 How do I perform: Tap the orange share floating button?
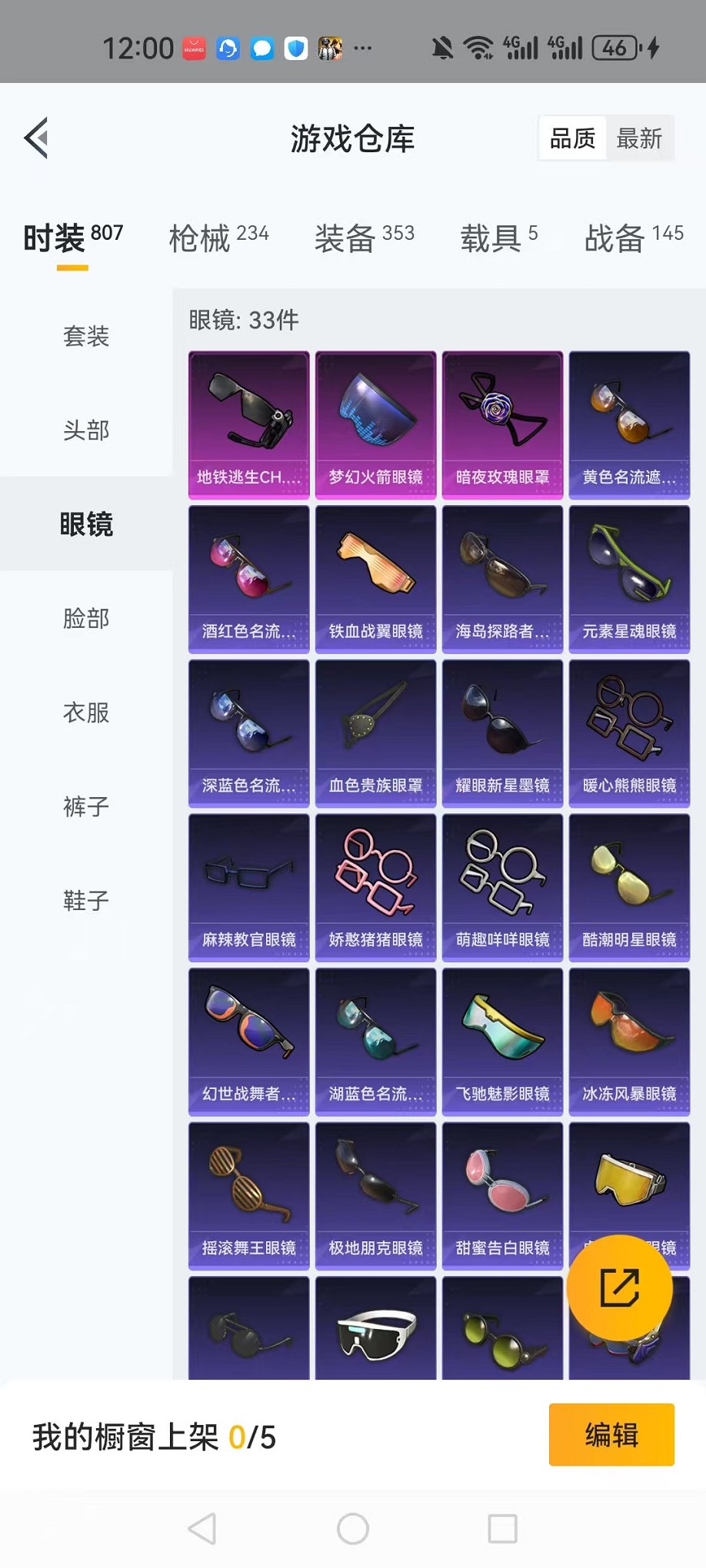click(x=619, y=1288)
